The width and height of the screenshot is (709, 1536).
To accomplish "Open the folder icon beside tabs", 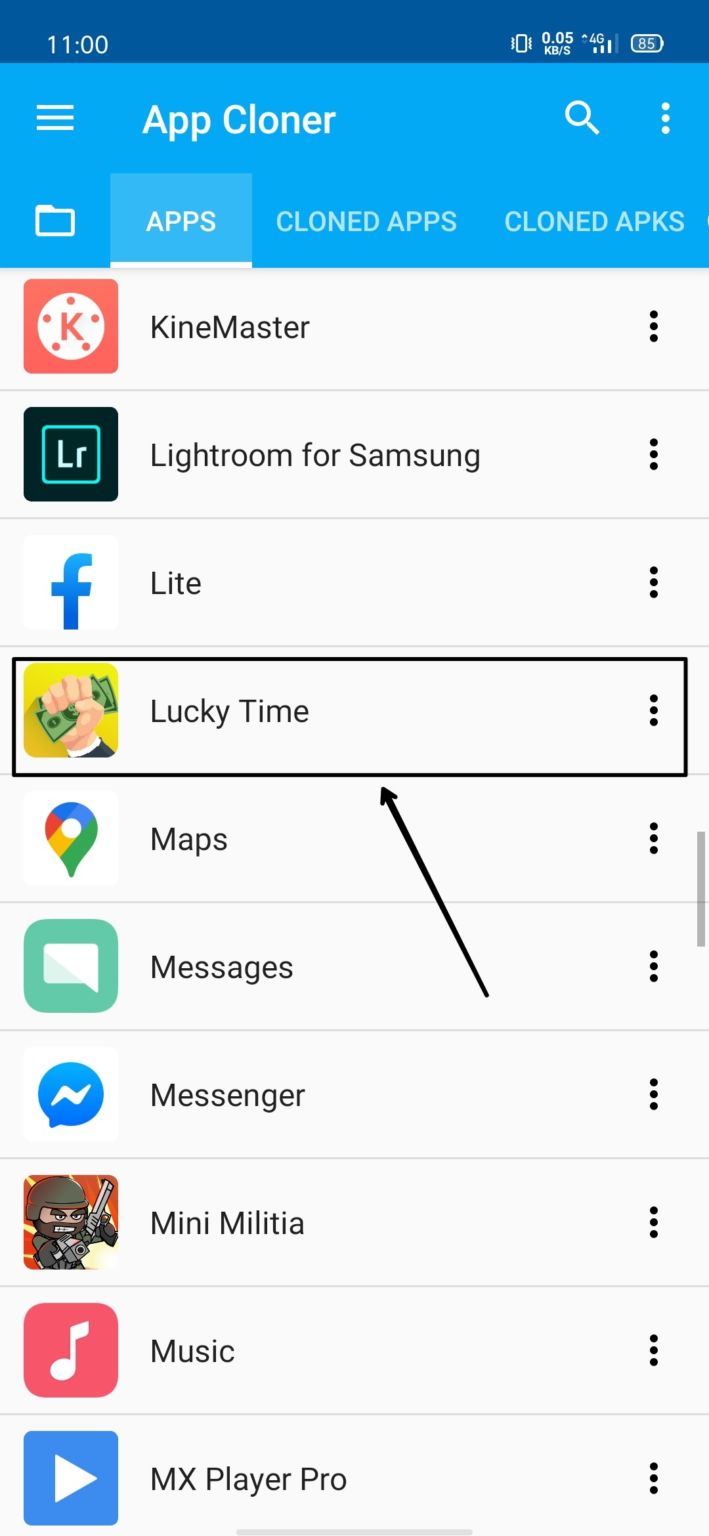I will (55, 221).
